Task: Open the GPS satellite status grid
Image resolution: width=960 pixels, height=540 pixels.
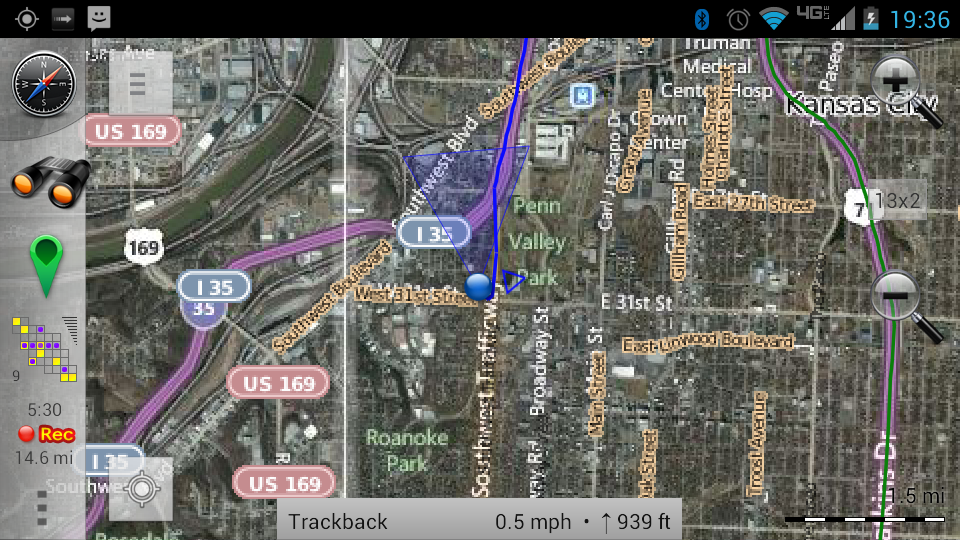Action: pyautogui.click(x=44, y=348)
